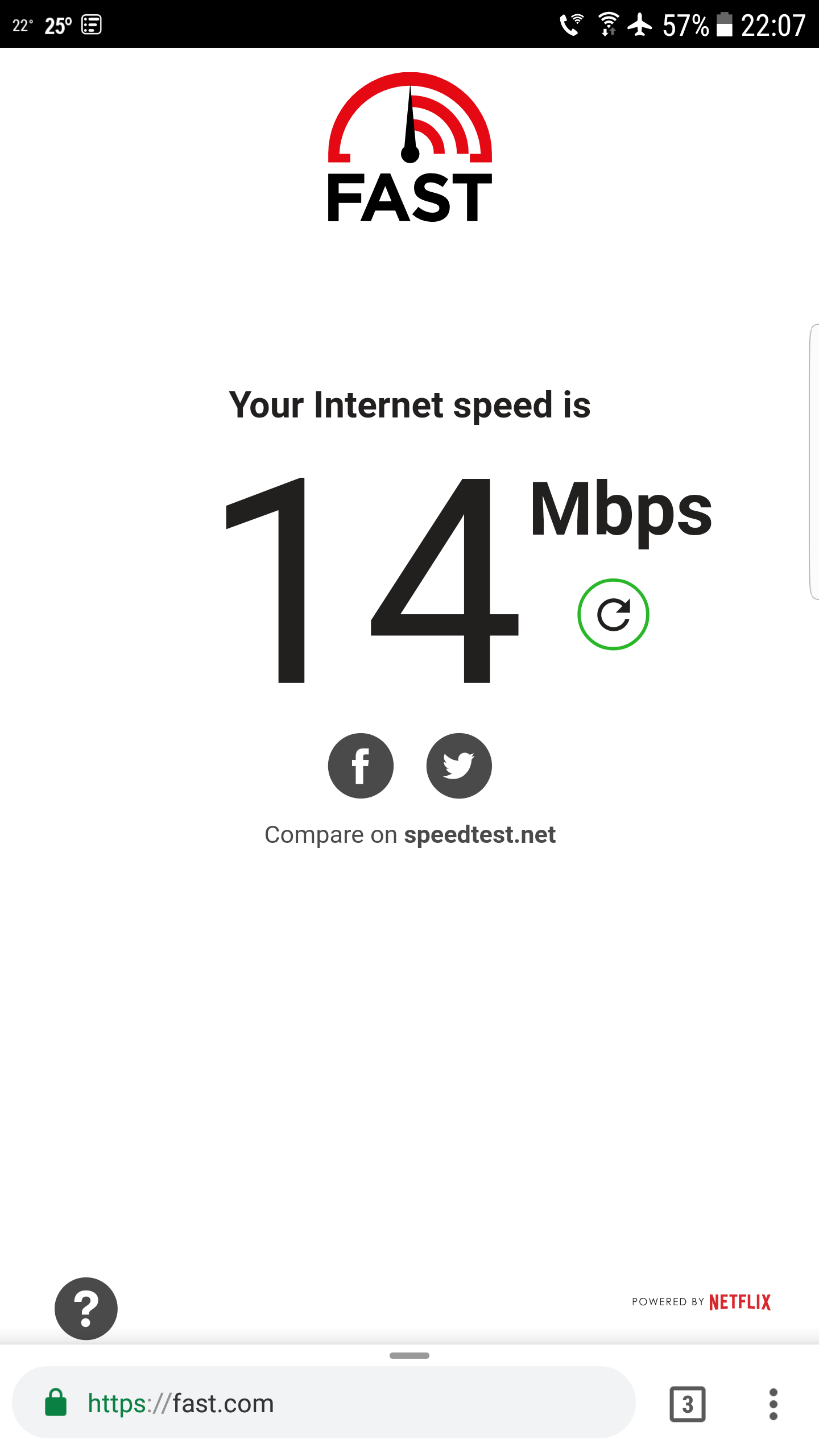
Task: Tap the Powered by Netflix link
Action: pyautogui.click(x=701, y=1302)
